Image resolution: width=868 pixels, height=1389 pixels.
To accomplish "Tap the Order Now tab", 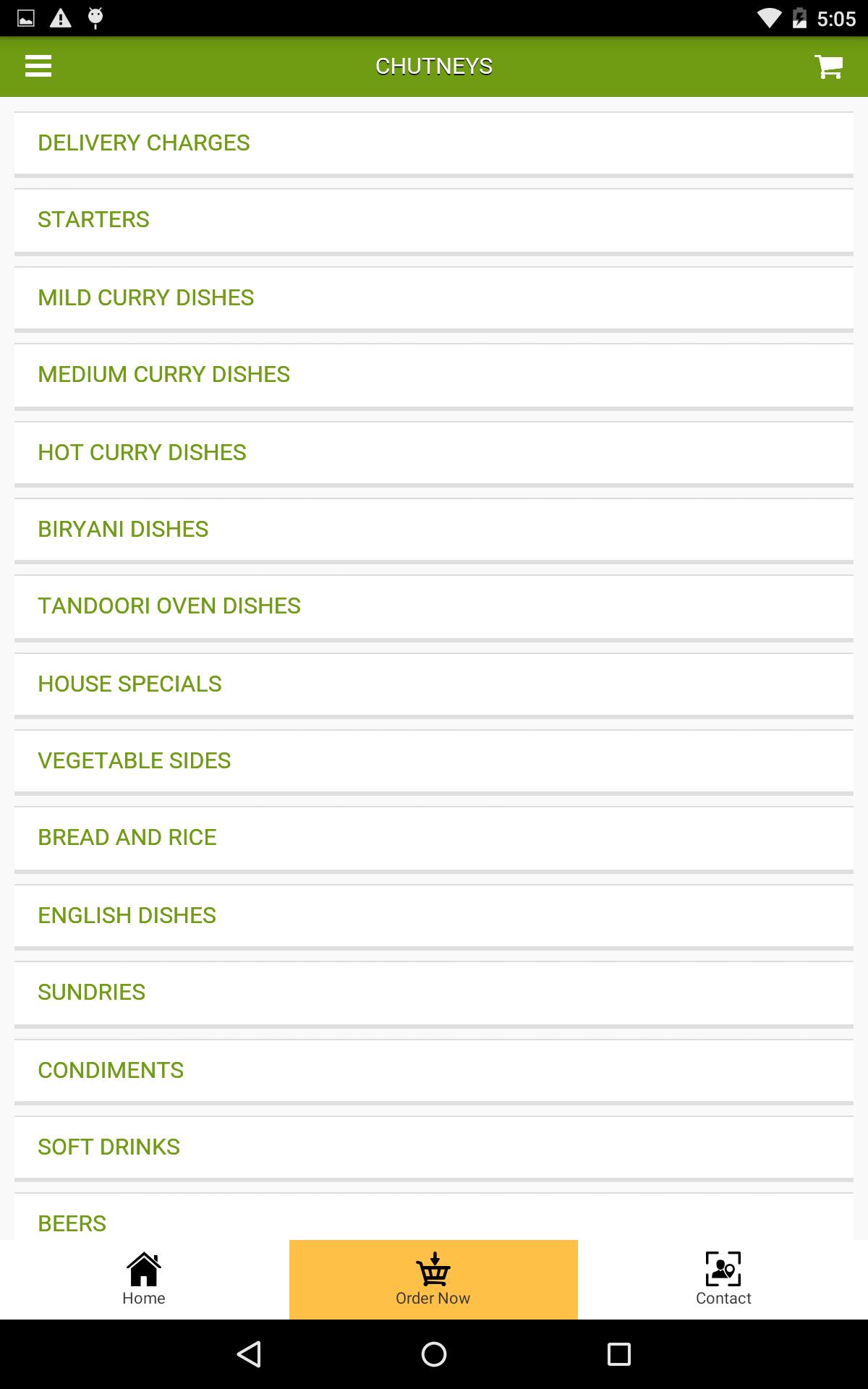I will (433, 1279).
